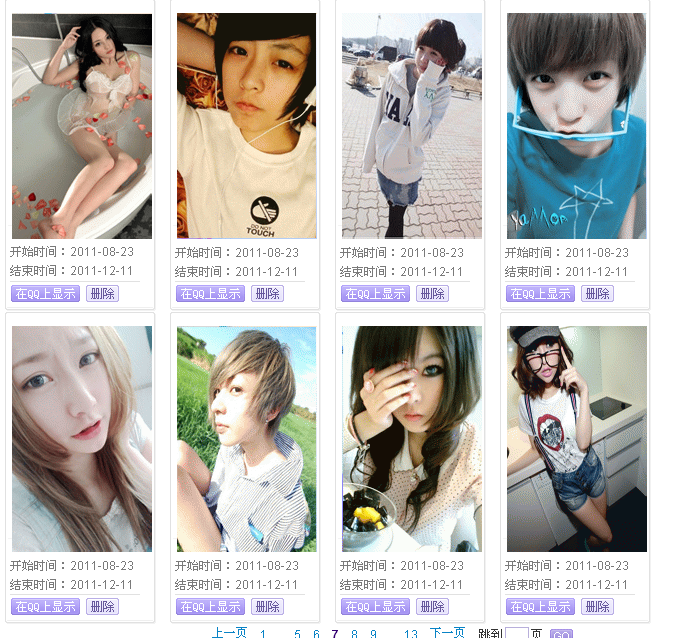Go to the previous page (上一页)
Viewport: 687px width, 638px height.
point(228,632)
